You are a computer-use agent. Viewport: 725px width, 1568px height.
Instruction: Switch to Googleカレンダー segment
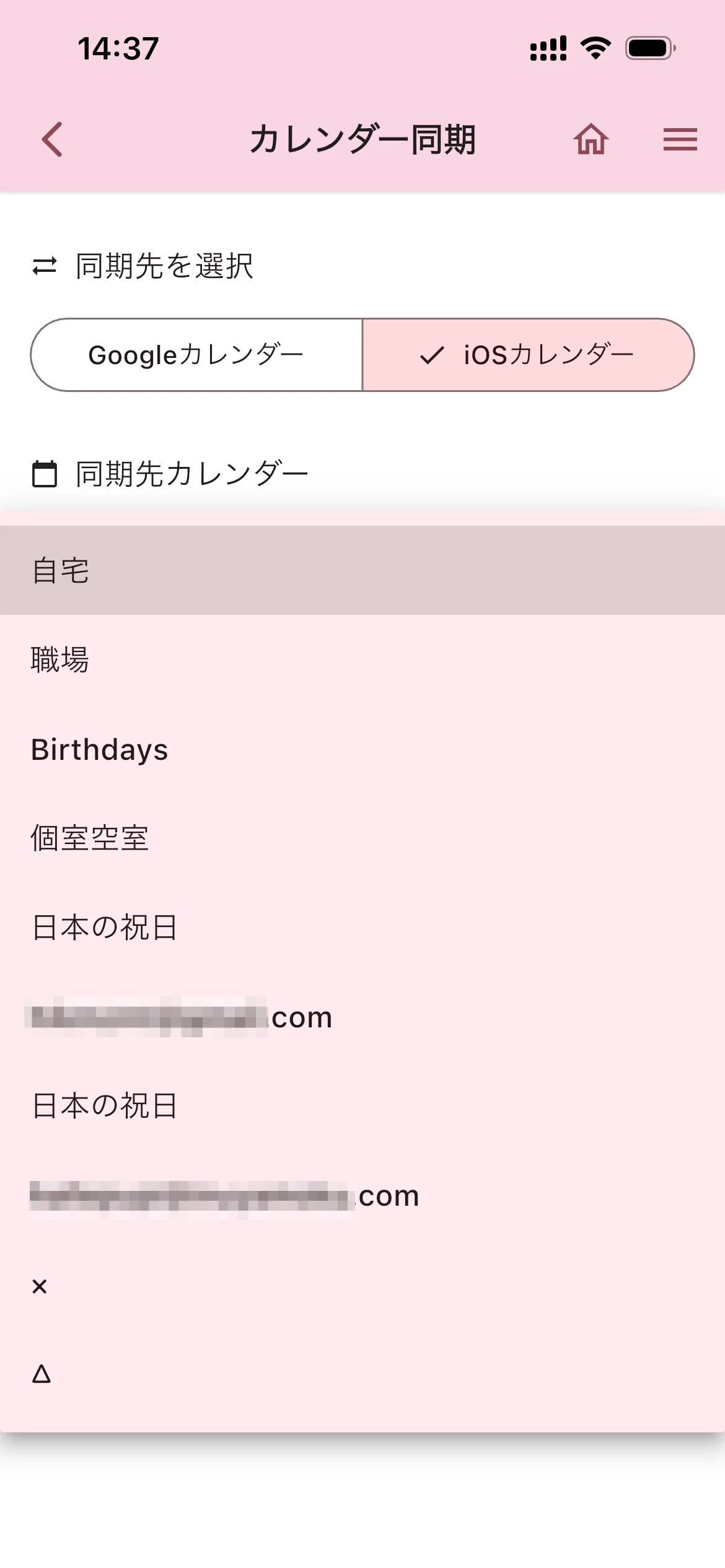196,355
